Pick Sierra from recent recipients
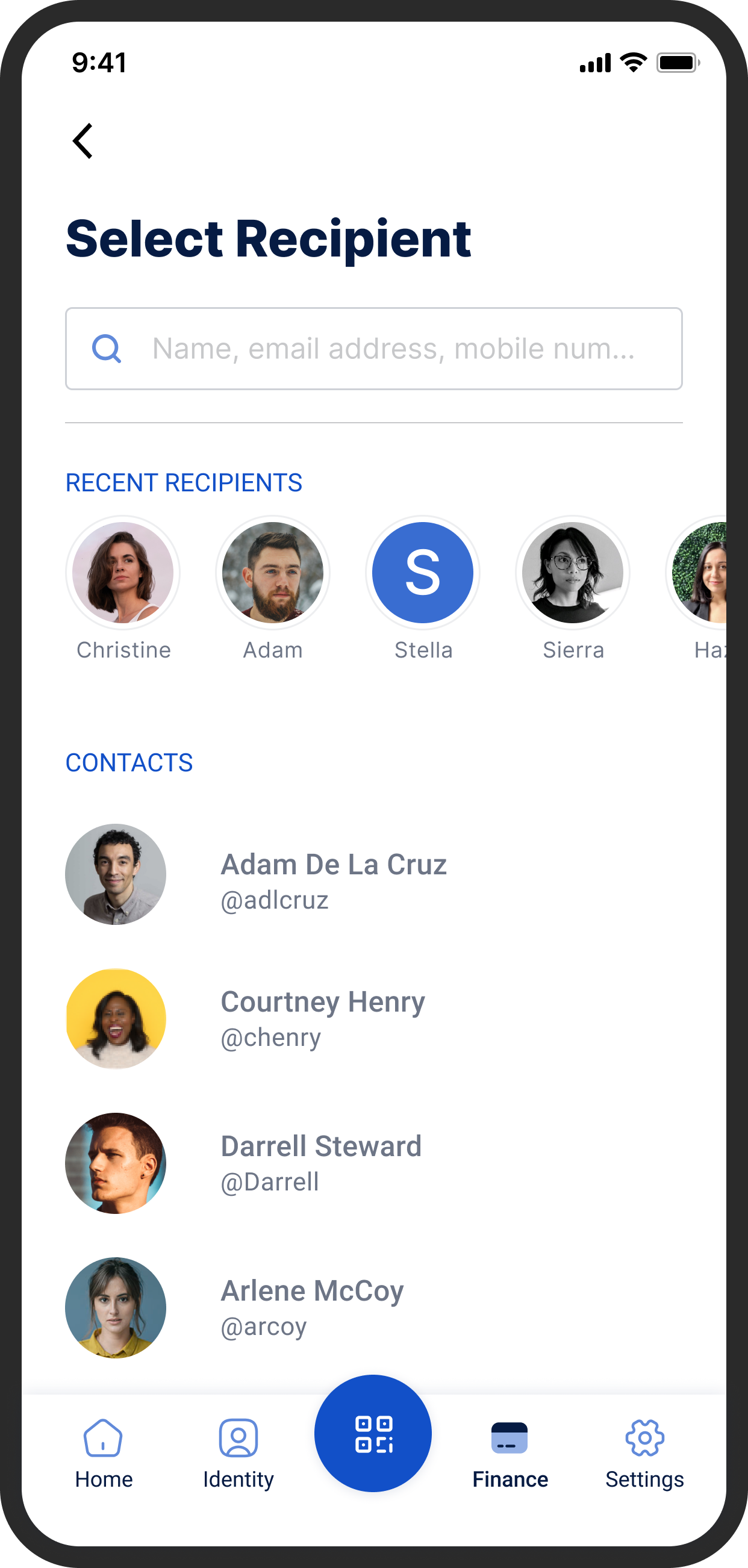The height and width of the screenshot is (1568, 748). point(572,573)
